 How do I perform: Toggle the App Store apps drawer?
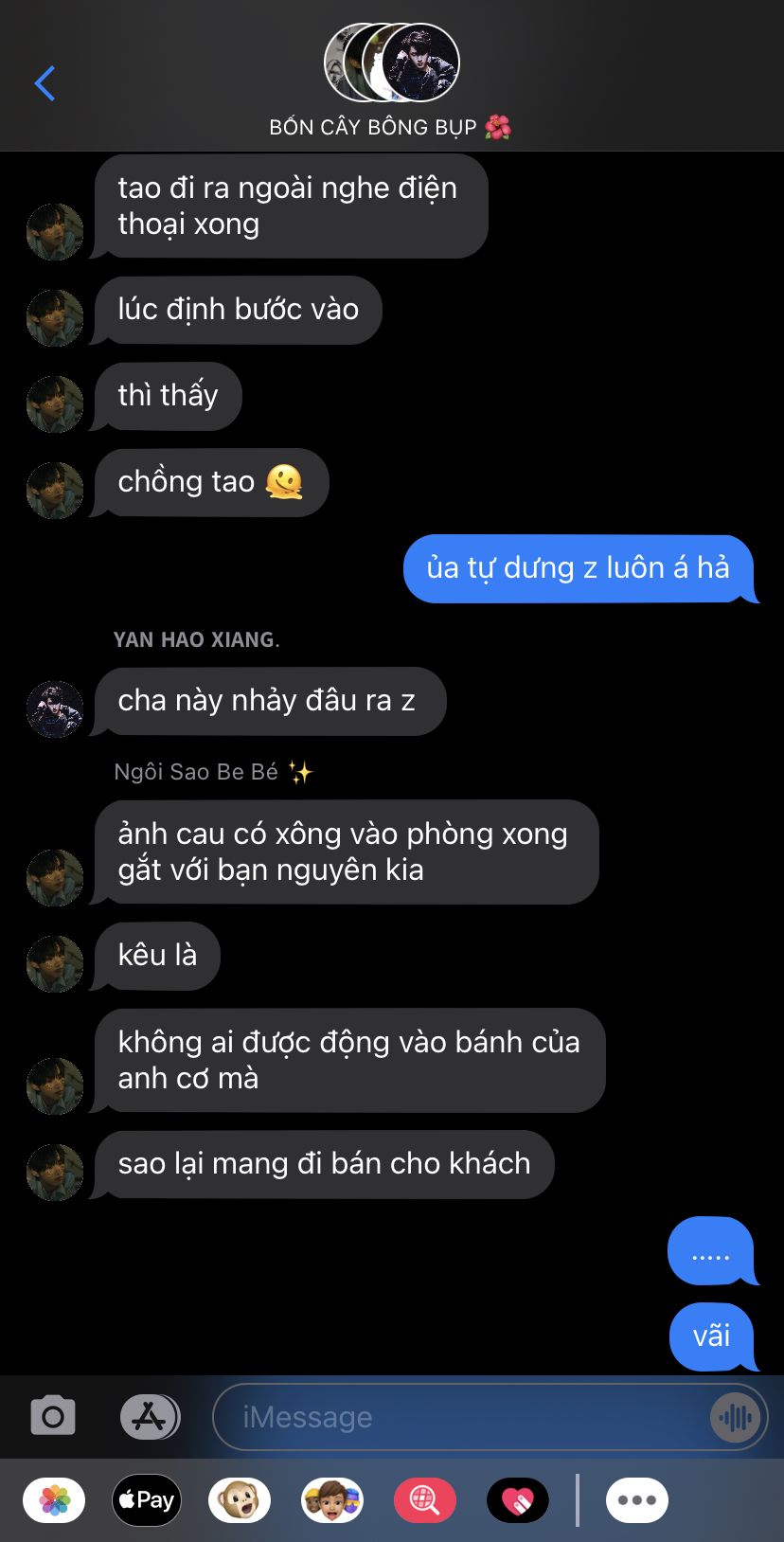pyautogui.click(x=150, y=1417)
